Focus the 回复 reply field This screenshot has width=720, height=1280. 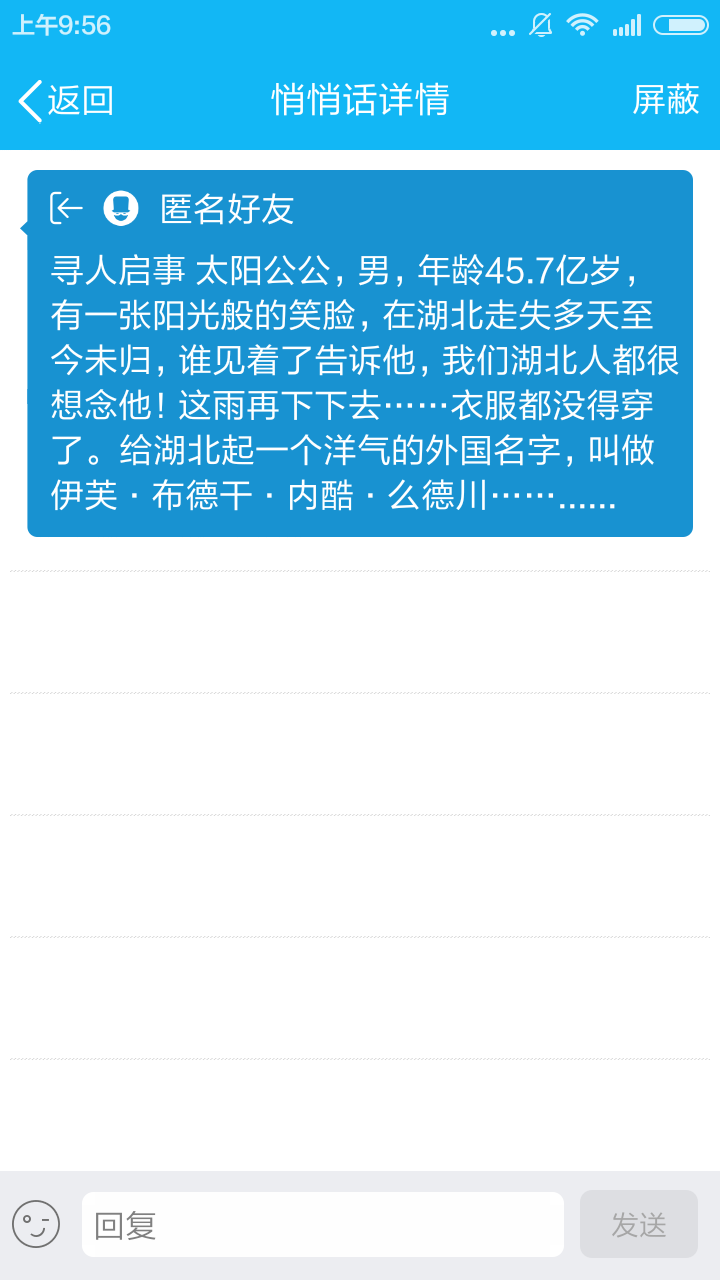322,1224
